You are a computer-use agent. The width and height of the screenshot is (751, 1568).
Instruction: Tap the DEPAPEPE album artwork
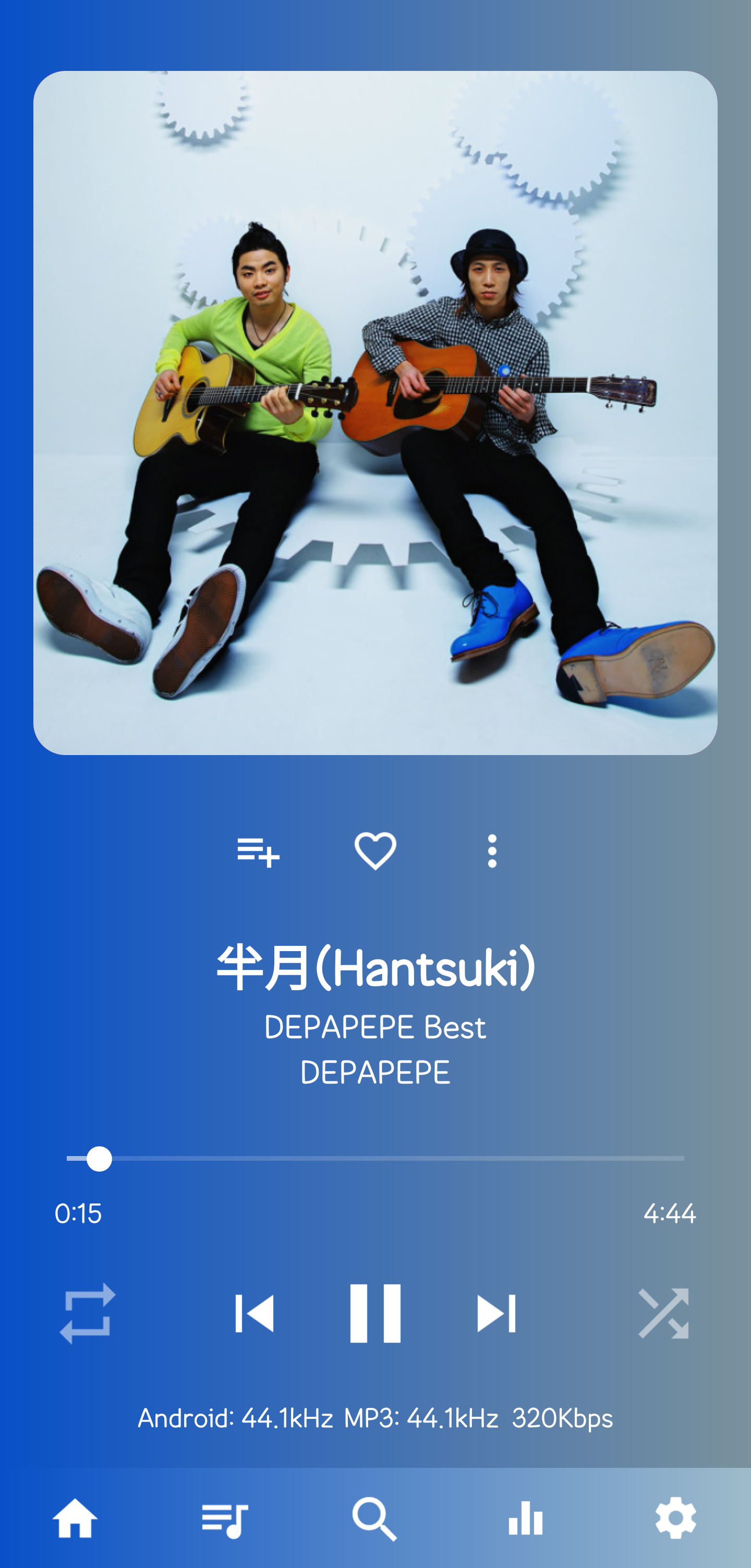coord(375,412)
